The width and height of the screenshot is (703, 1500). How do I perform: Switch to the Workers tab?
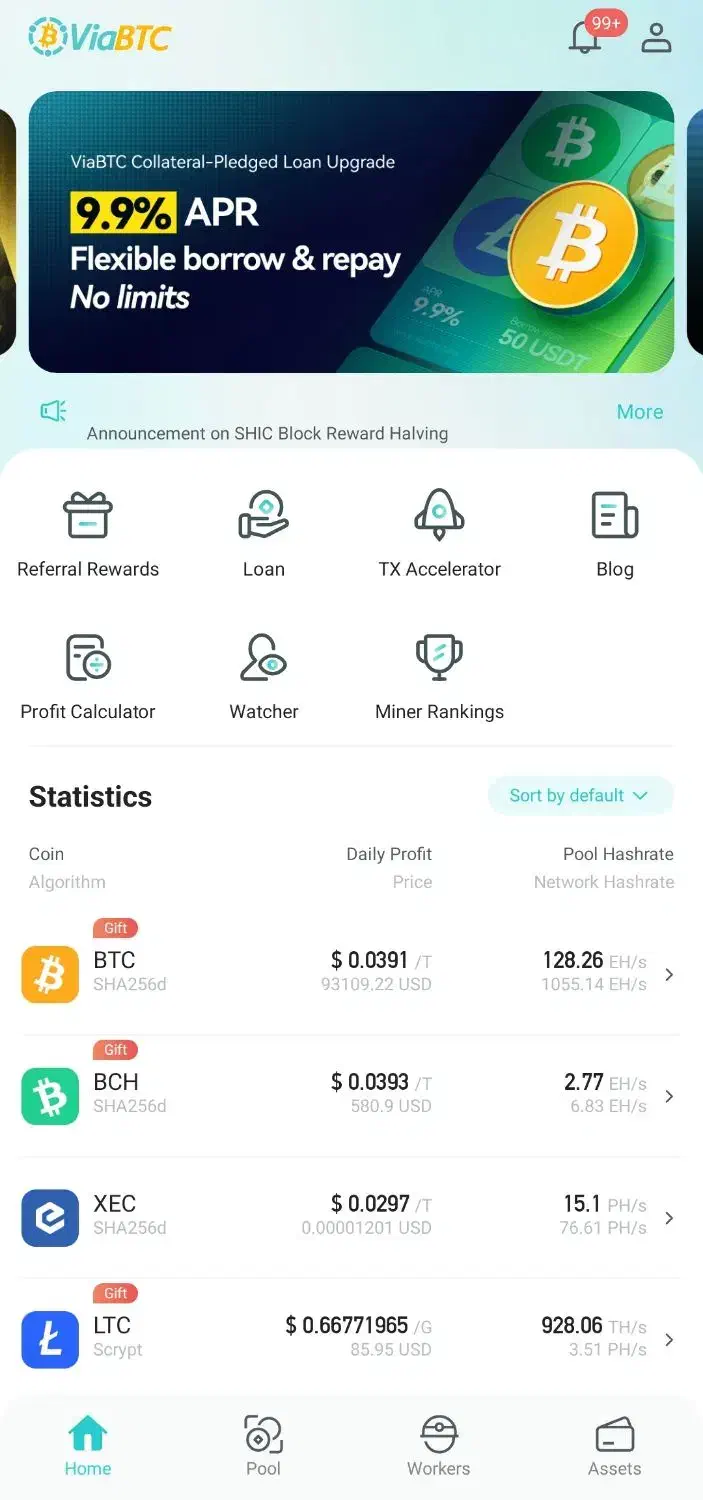(439, 1447)
